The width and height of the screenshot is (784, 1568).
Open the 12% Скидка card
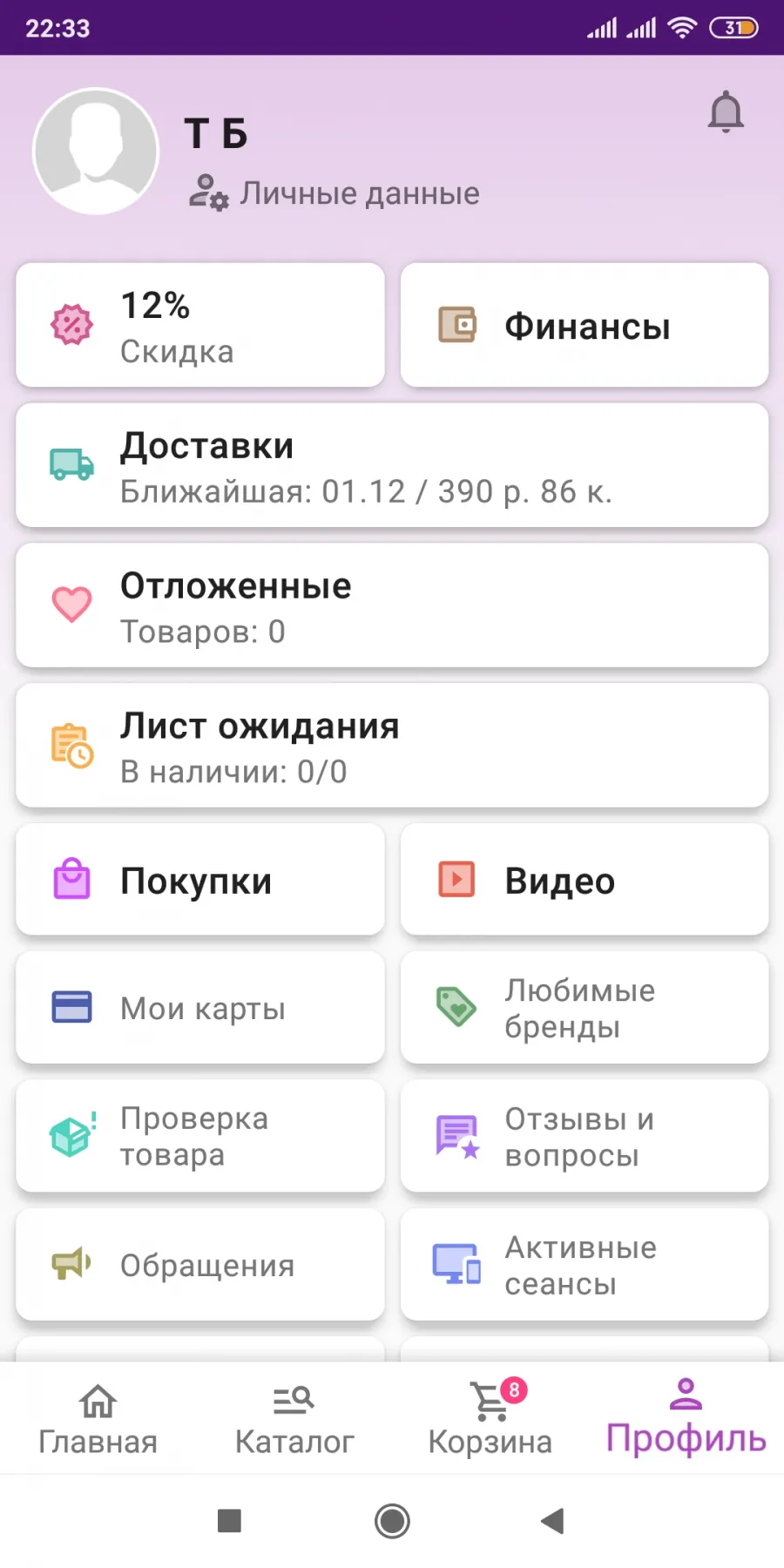(200, 325)
